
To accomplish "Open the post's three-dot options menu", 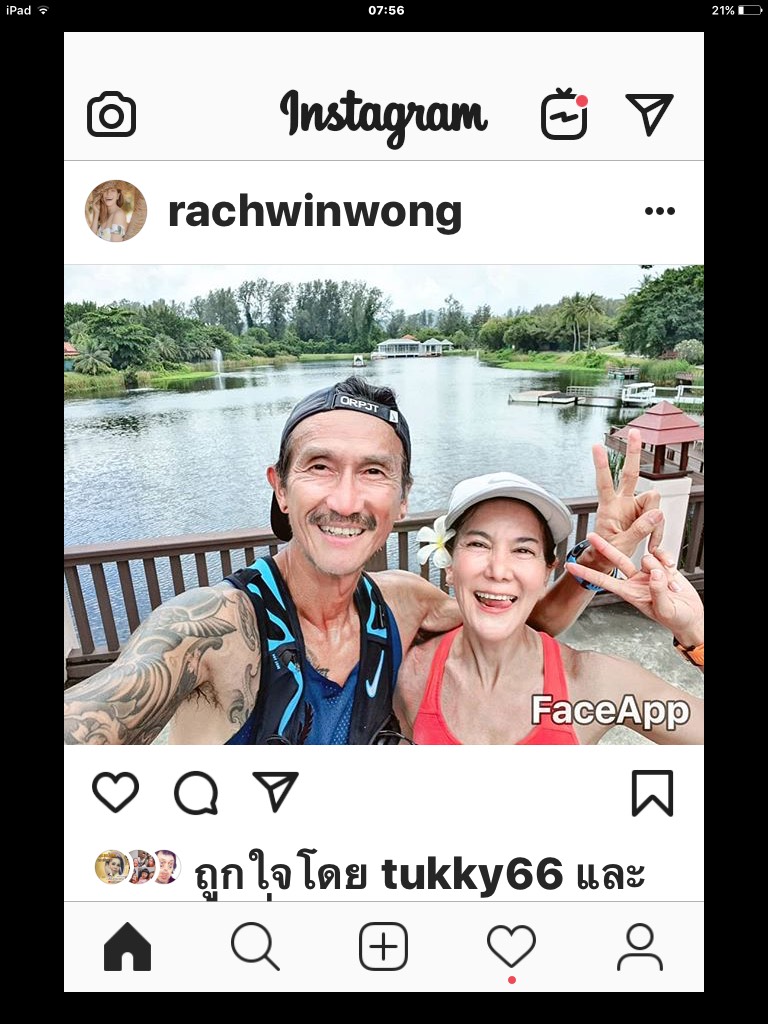I will [659, 211].
